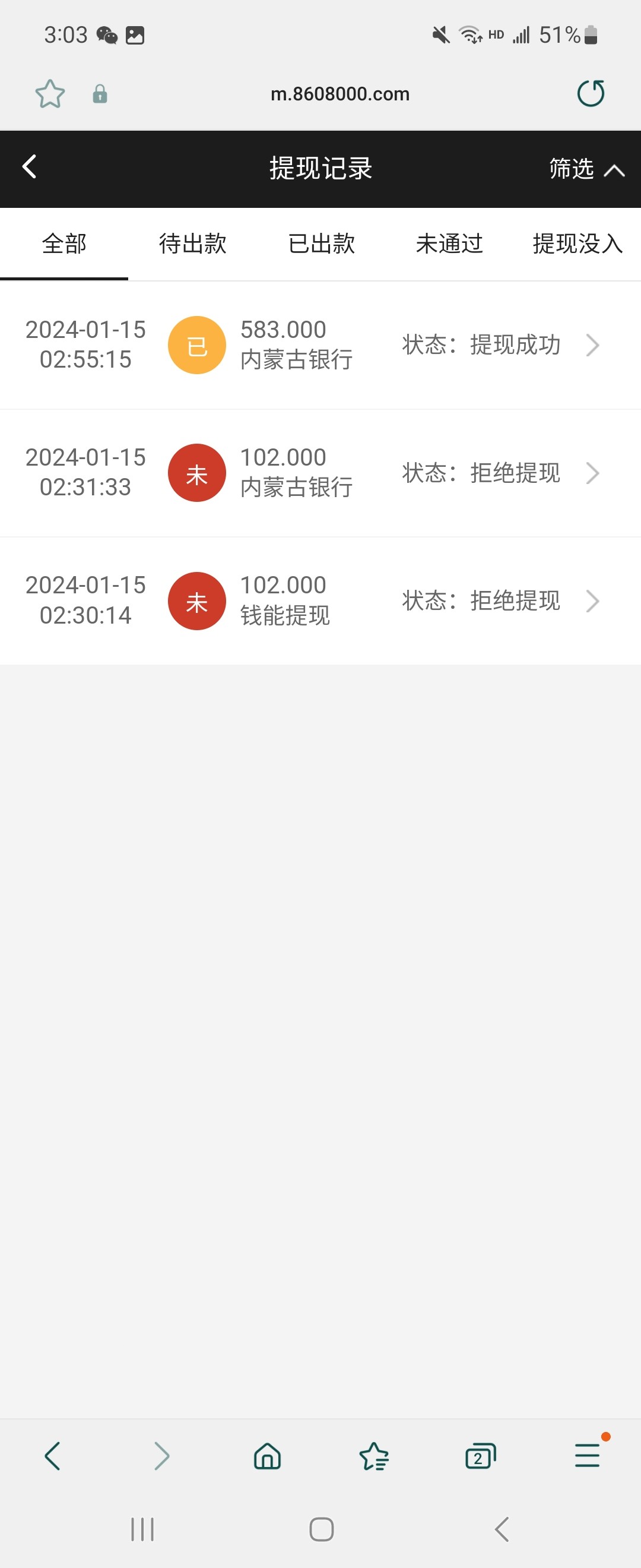
Task: Switch to the 未通过 tab
Action: 449,244
